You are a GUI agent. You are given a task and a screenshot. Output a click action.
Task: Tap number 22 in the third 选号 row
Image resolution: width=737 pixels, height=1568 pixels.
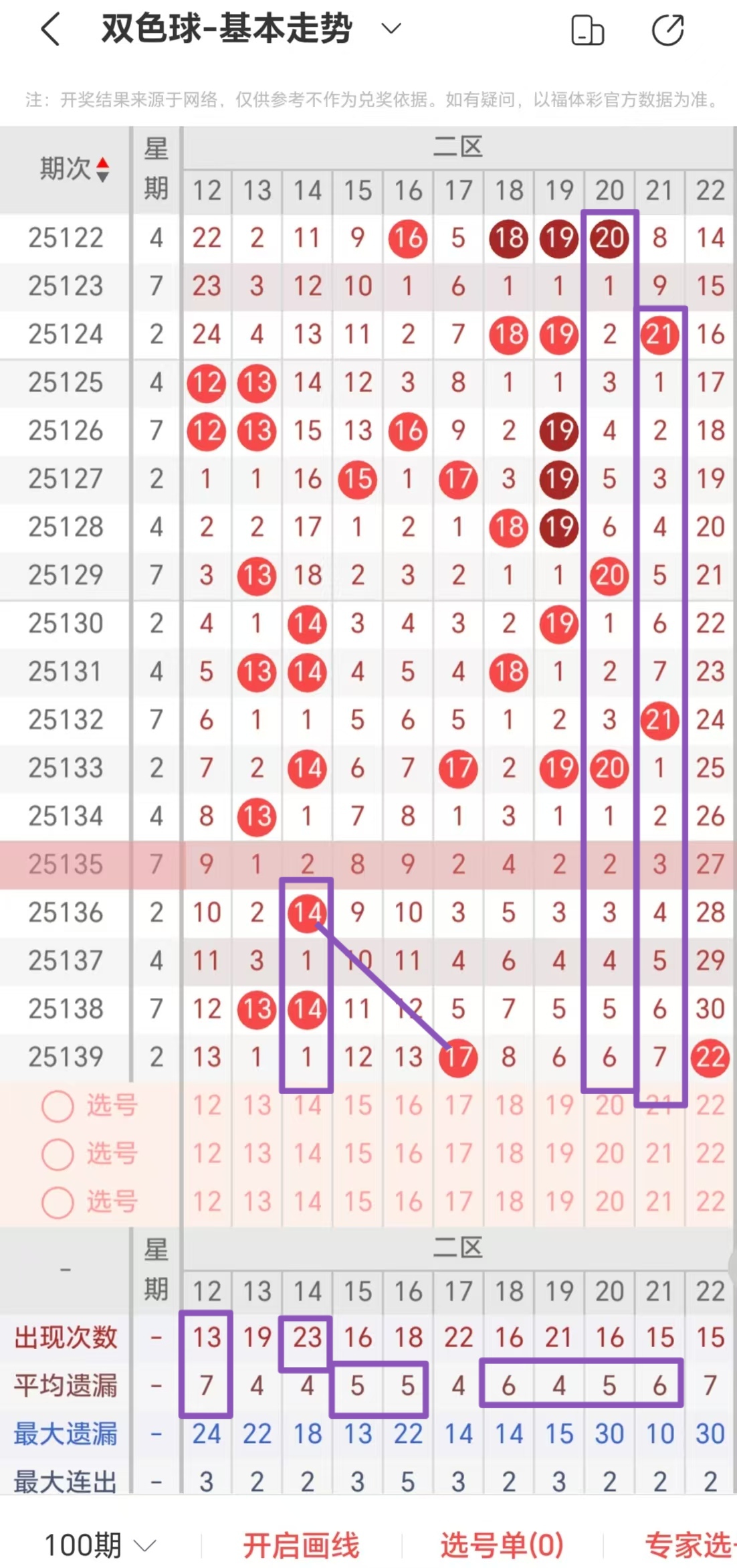tap(710, 1201)
